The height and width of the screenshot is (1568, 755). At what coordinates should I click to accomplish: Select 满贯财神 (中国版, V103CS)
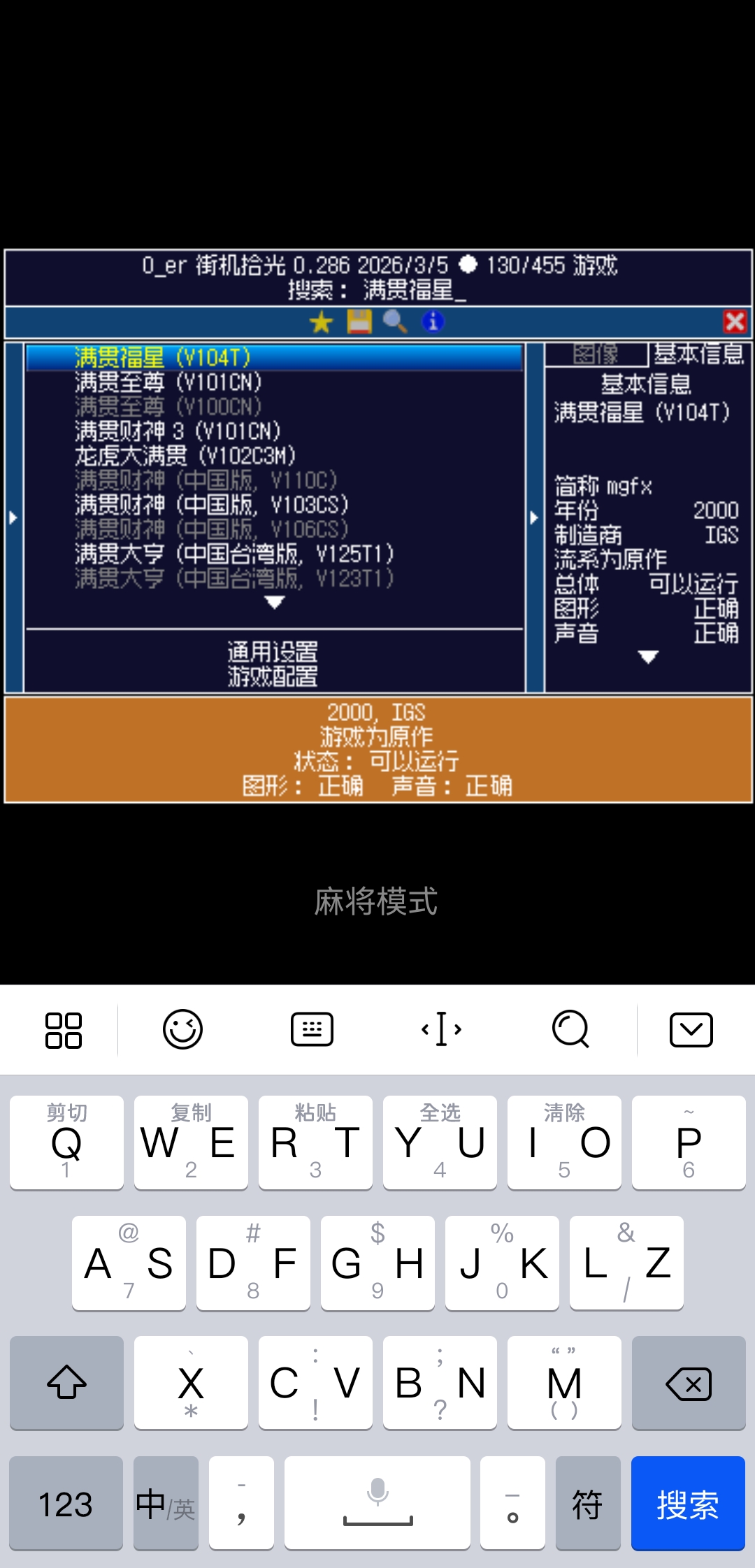(211, 504)
